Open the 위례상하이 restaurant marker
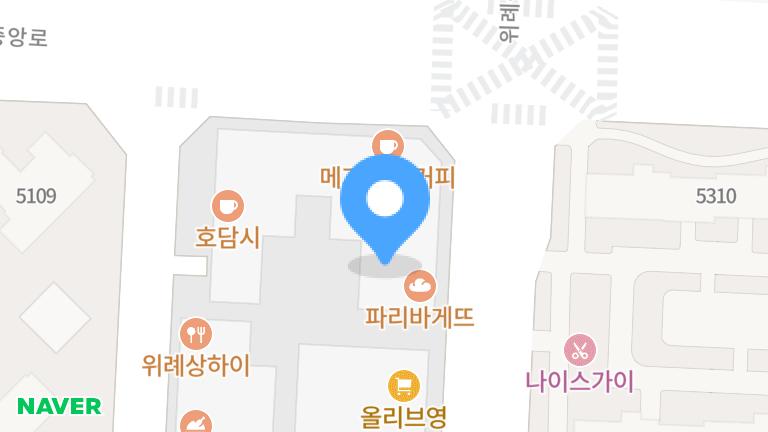The image size is (768, 432). point(195,333)
